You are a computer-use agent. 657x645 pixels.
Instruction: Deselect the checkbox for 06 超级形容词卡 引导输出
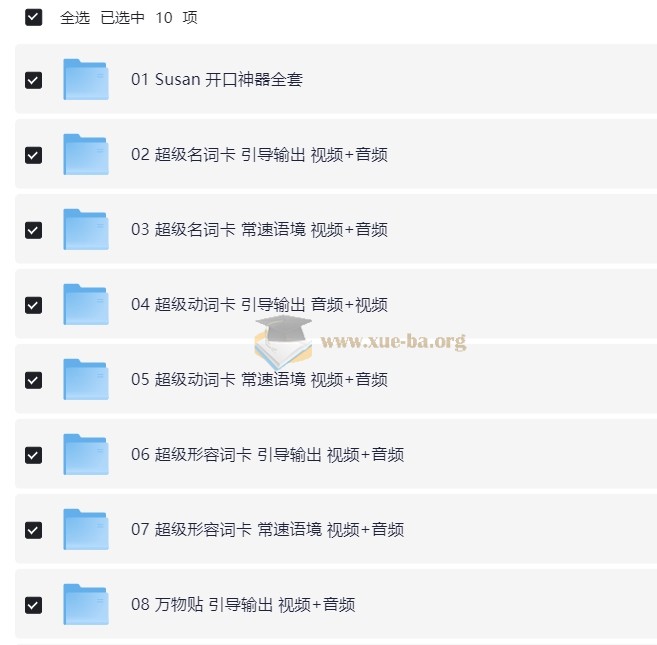[34, 455]
